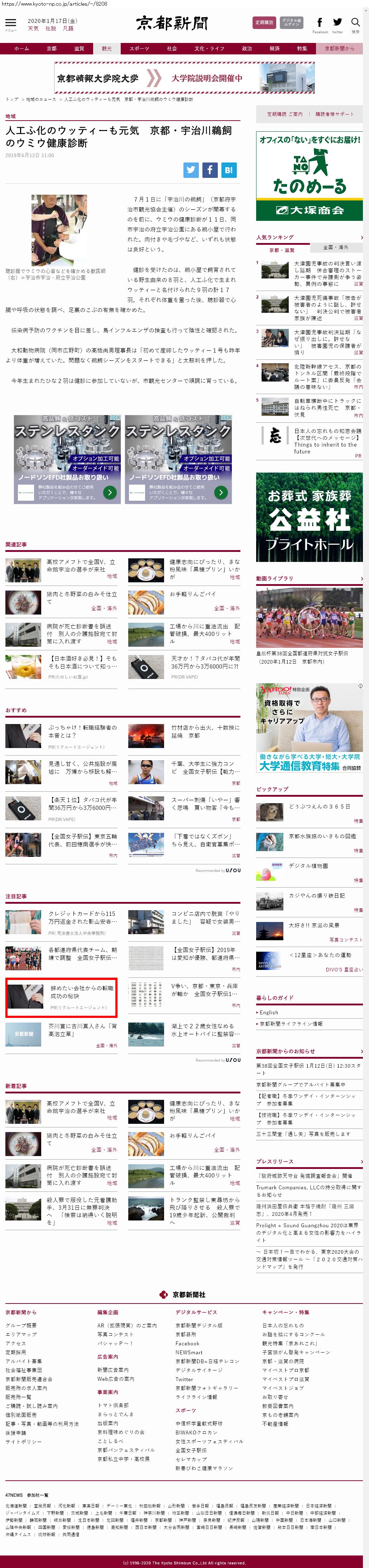The width and height of the screenshot is (369, 1568).
Task: Share this article on Twitter
Action: [x=191, y=170]
